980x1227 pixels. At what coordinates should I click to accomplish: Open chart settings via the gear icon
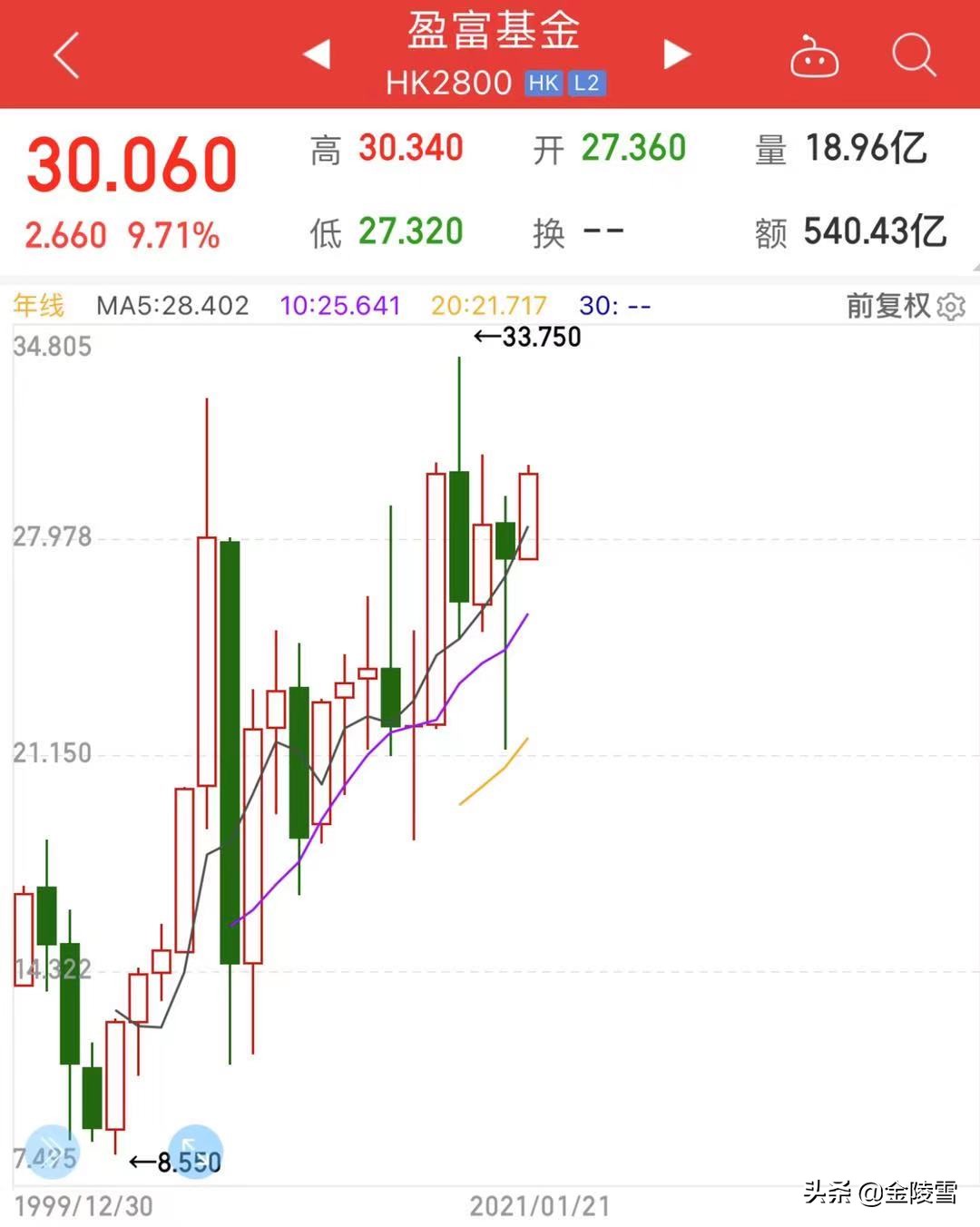949,307
